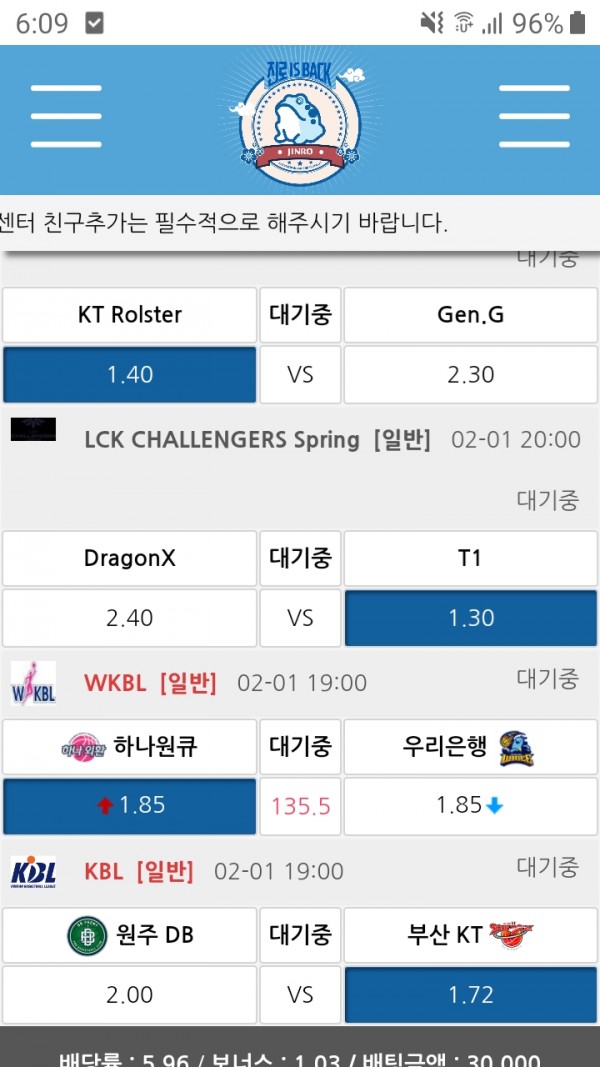Image resolution: width=600 pixels, height=1067 pixels.
Task: Go to home via the Jinro logo
Action: click(x=300, y=118)
